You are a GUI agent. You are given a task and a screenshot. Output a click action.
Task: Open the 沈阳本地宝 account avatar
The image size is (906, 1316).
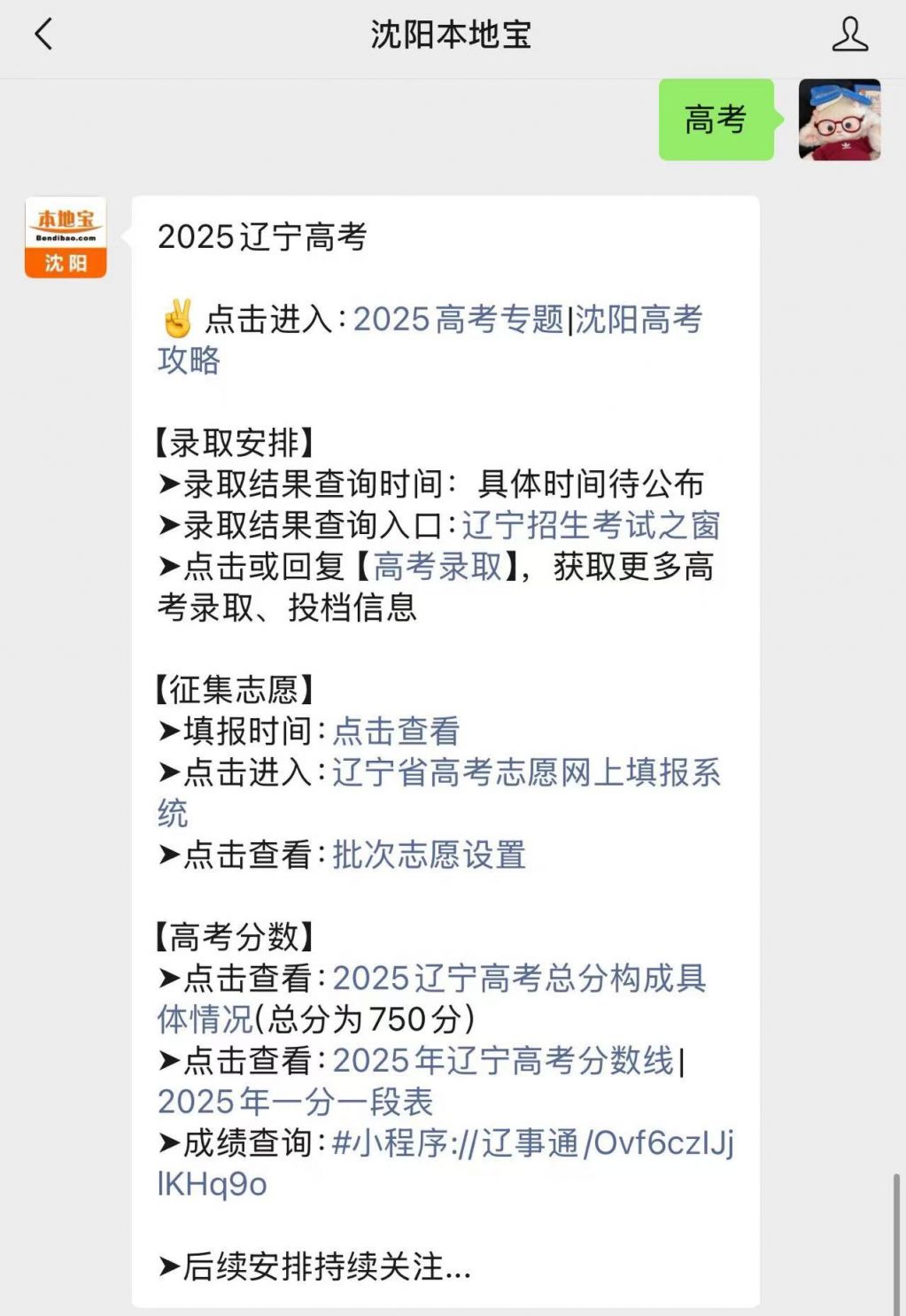tap(66, 237)
